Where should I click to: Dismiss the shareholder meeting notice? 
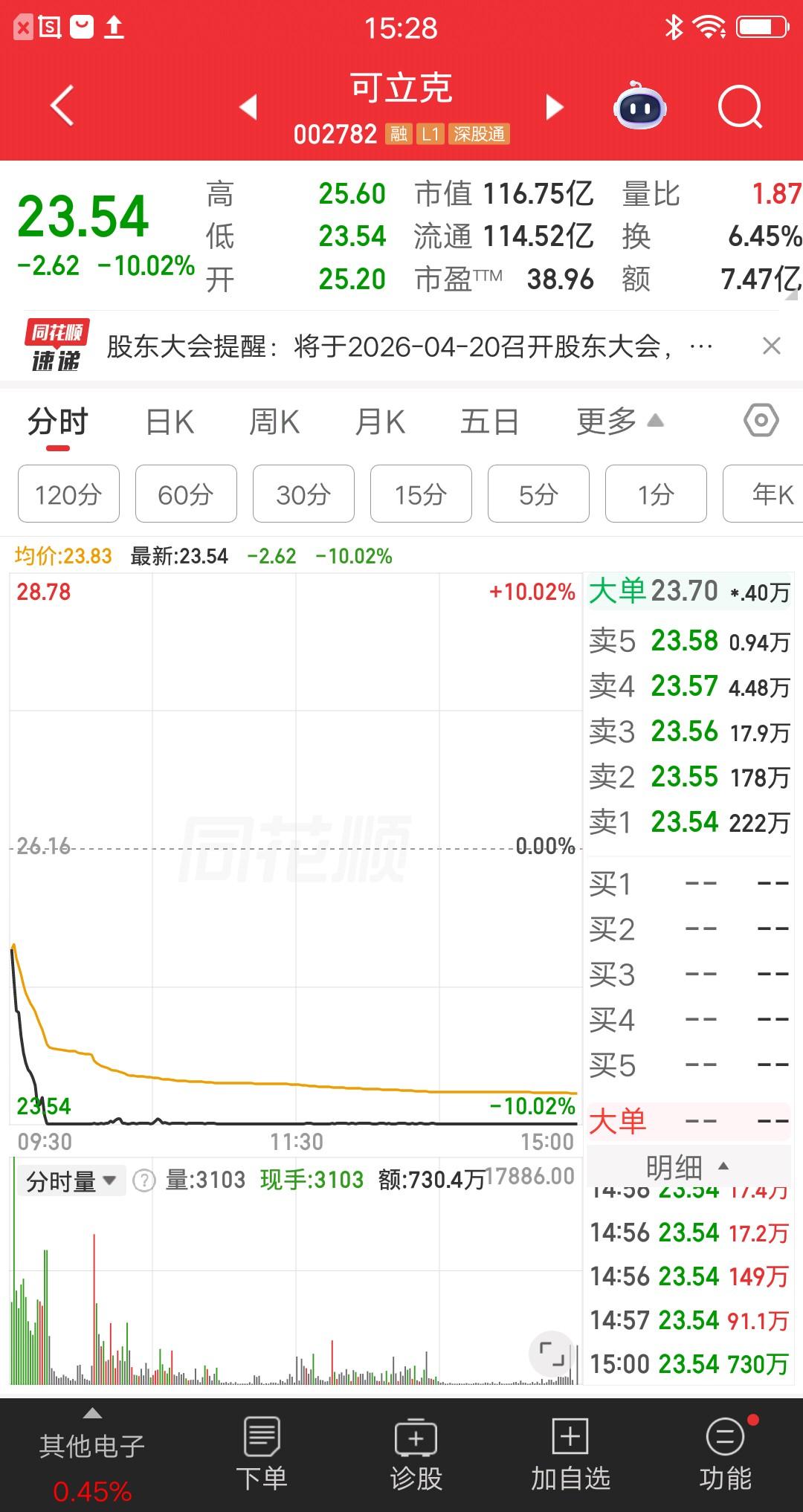coord(771,346)
